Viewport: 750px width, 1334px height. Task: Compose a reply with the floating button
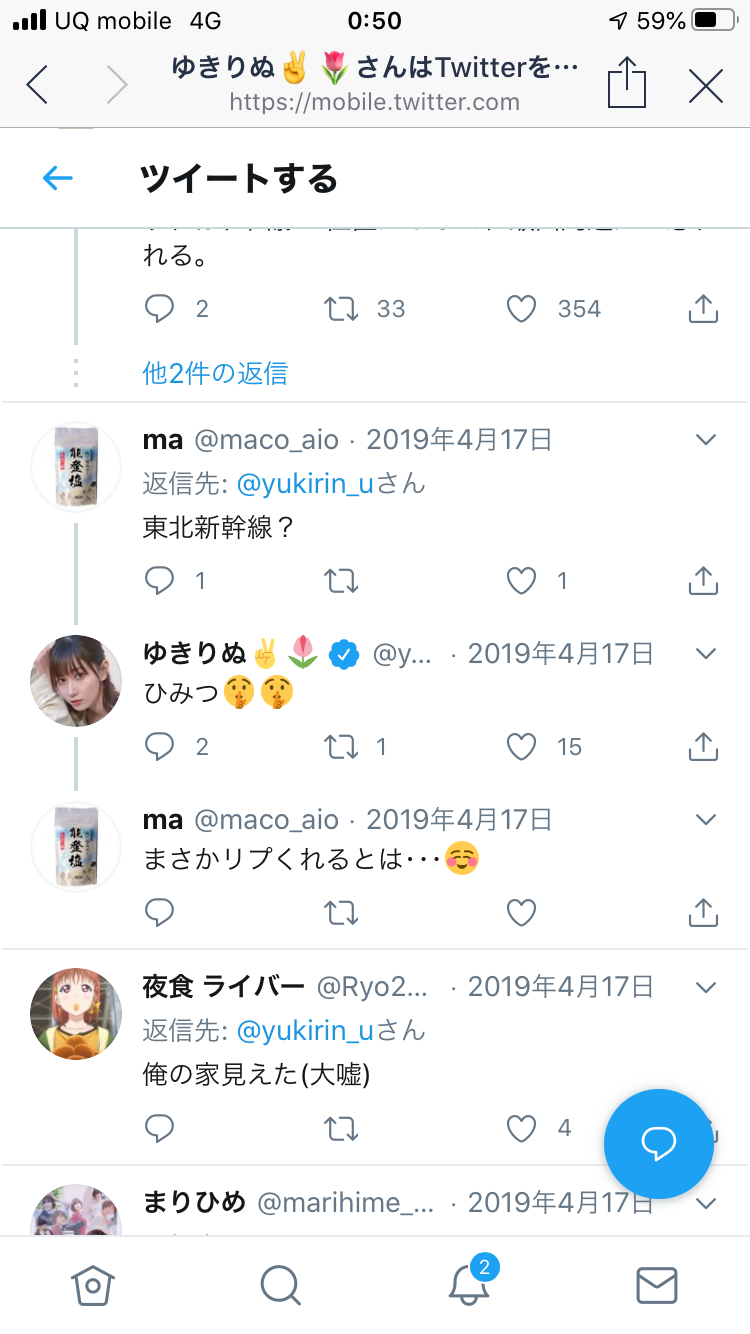(x=658, y=1144)
